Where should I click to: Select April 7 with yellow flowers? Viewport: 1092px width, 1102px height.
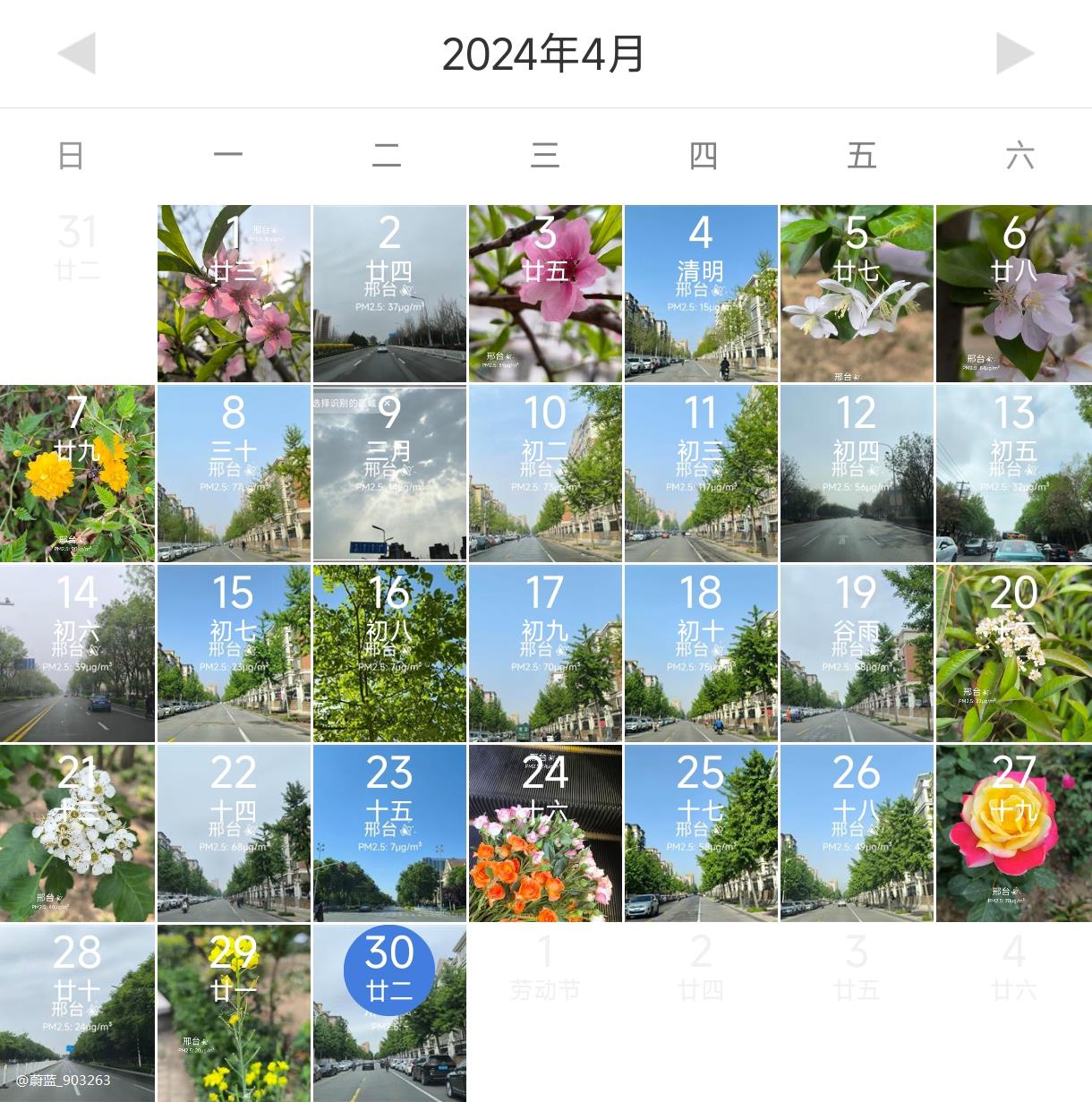[77, 474]
